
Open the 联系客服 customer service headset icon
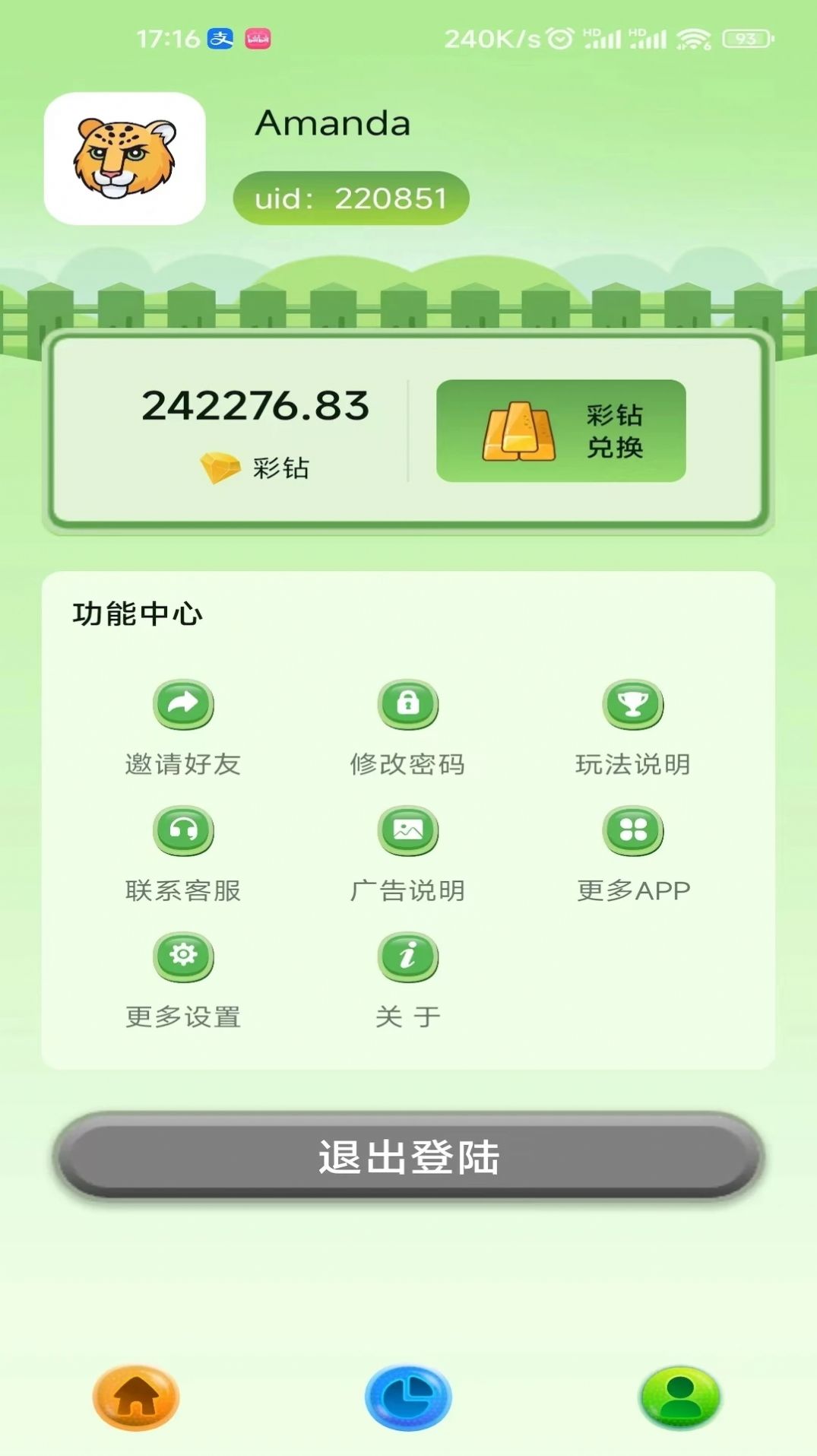[182, 830]
